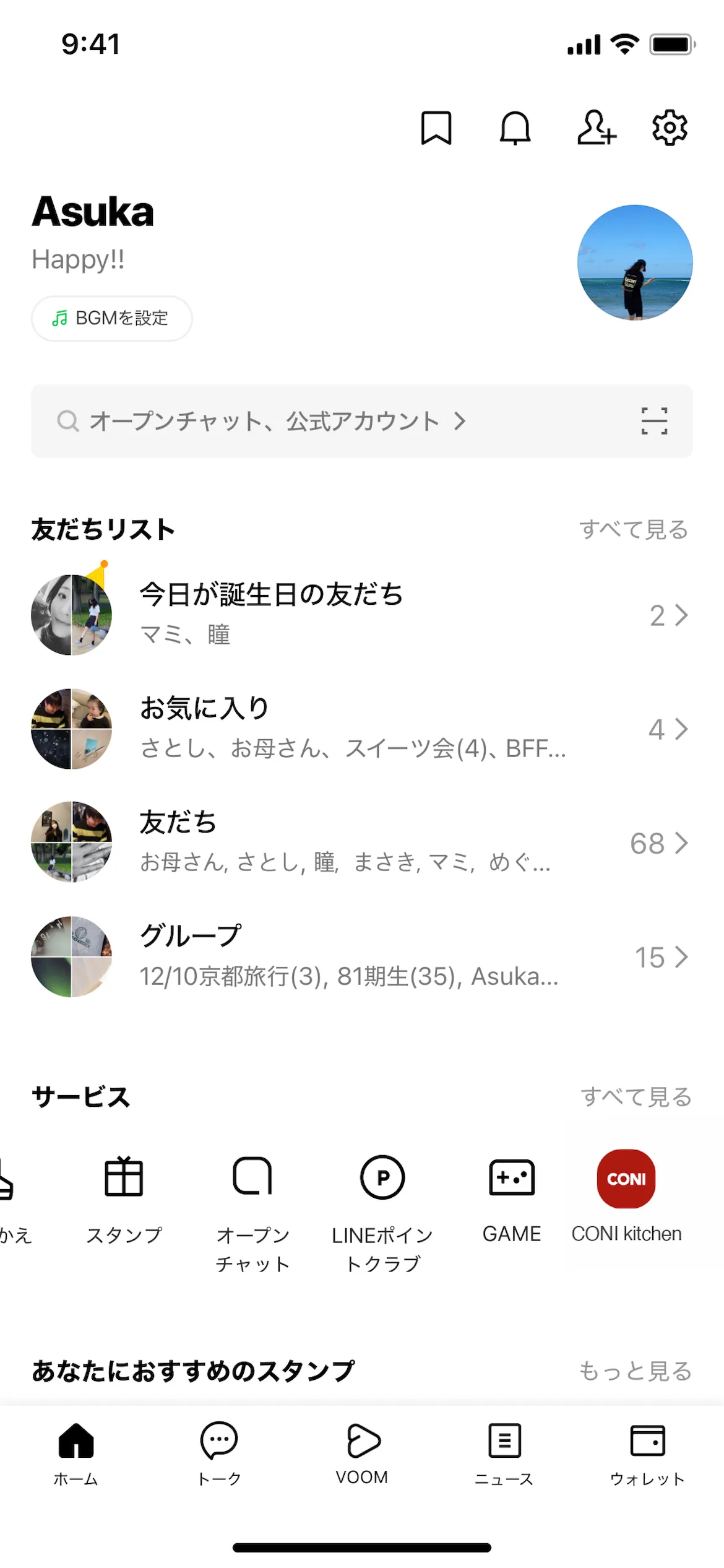The width and height of the screenshot is (724, 1568).
Task: Tap すべて見る next to 友だちリスト
Action: (634, 530)
